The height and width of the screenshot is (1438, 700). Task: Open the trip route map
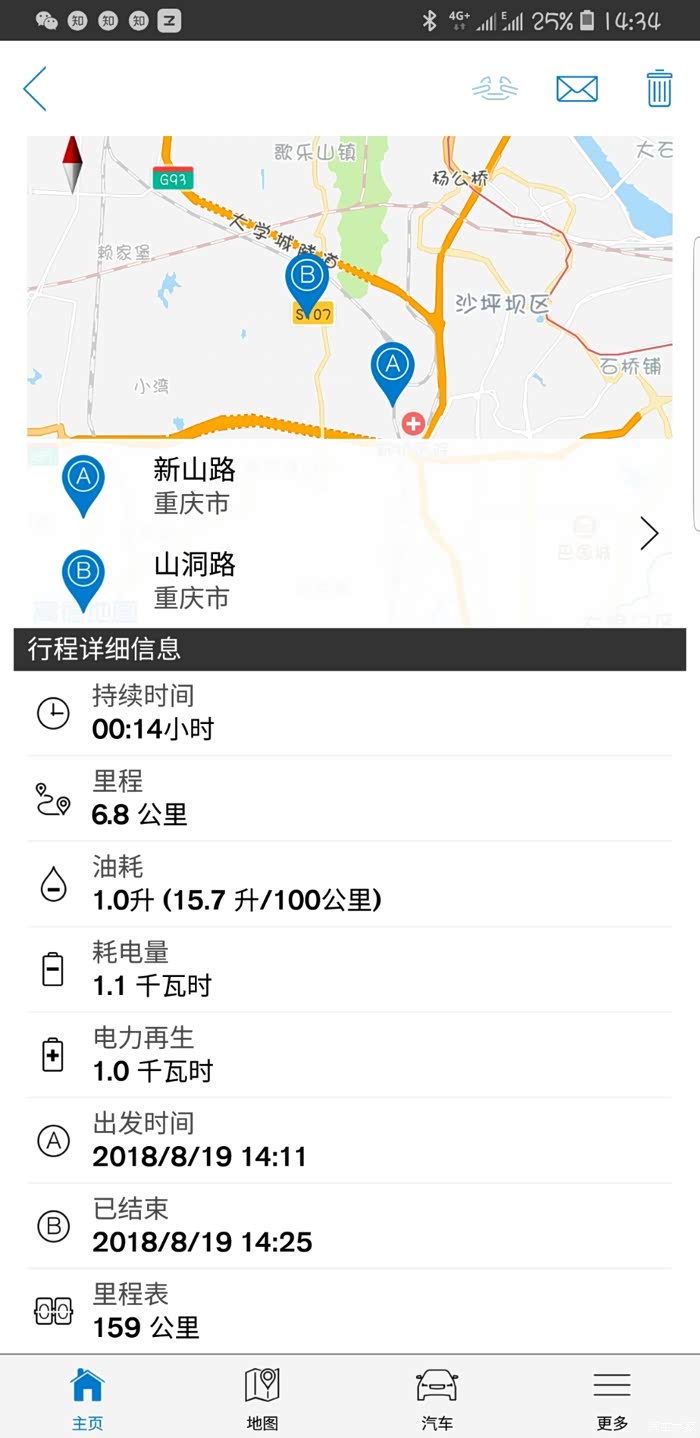(x=350, y=287)
